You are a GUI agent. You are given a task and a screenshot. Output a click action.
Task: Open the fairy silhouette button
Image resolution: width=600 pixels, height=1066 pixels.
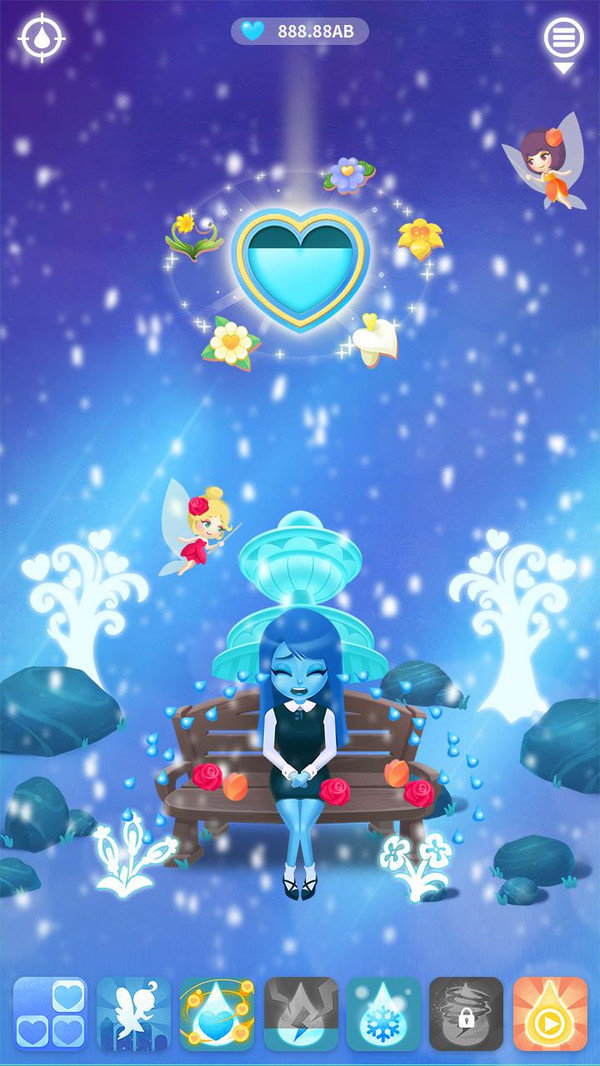pos(134,1013)
